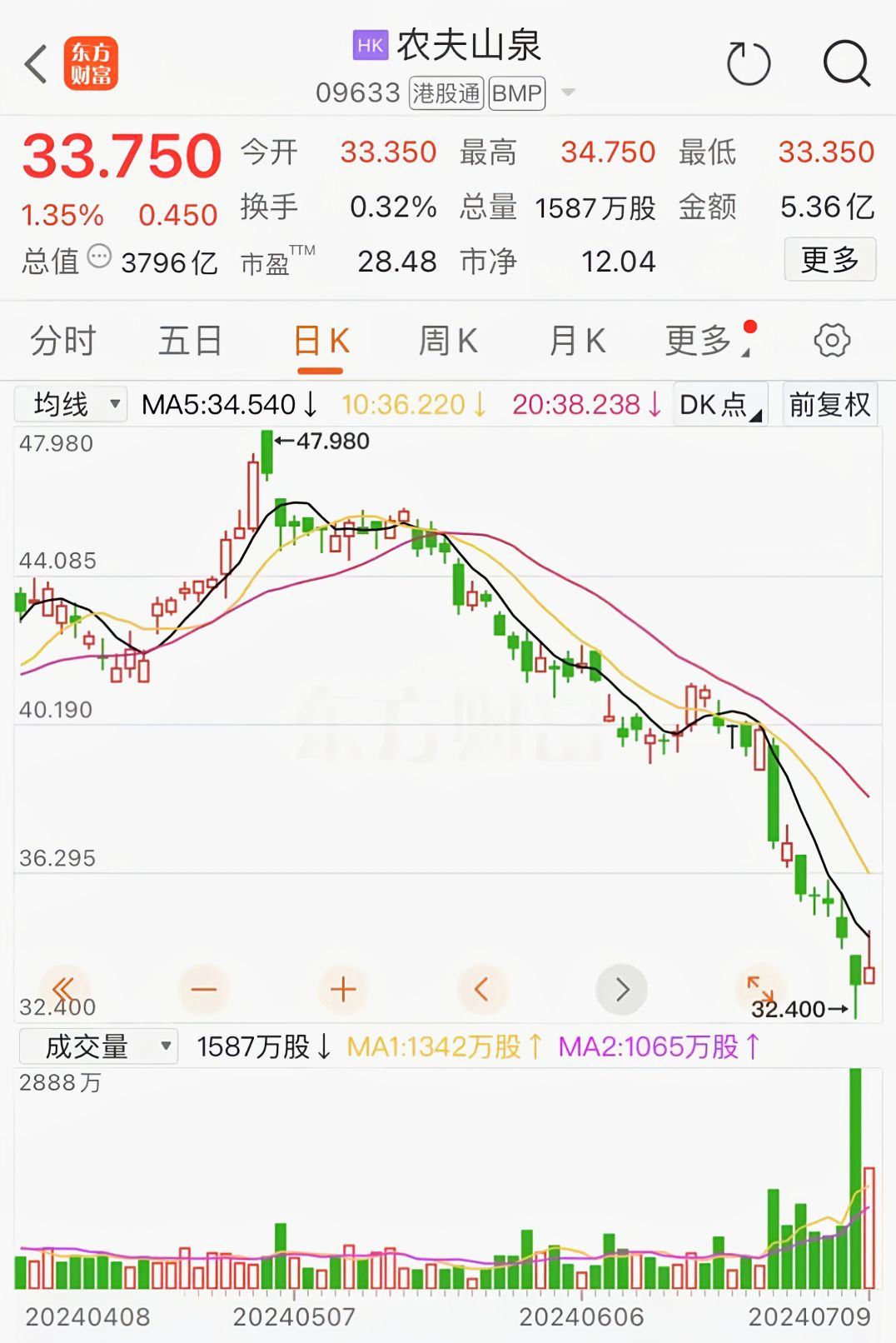Open the 均线 indicator dropdown
Image resolution: width=896 pixels, height=1343 pixels.
click(x=72, y=405)
